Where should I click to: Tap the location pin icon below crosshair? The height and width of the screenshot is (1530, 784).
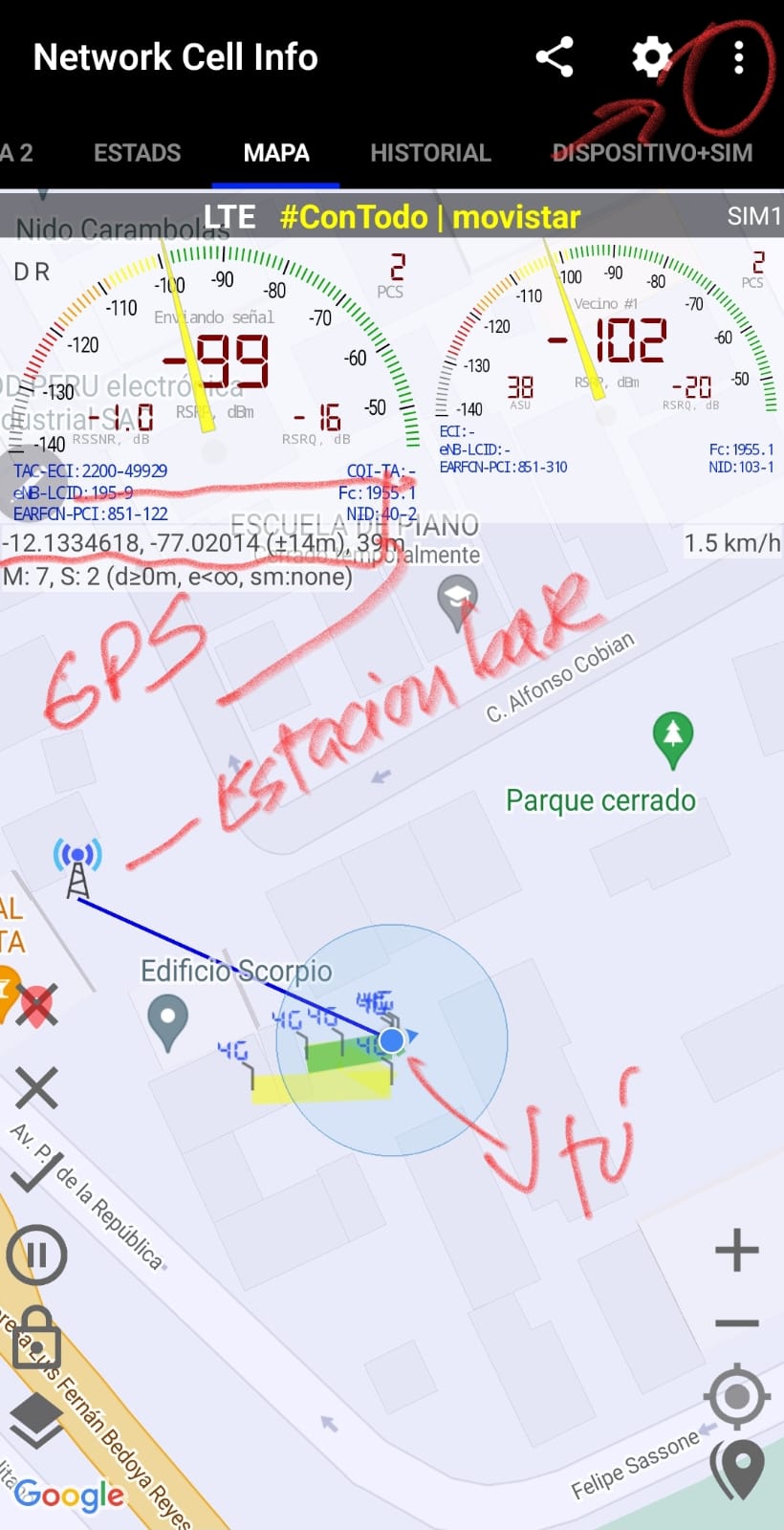coord(737,1467)
